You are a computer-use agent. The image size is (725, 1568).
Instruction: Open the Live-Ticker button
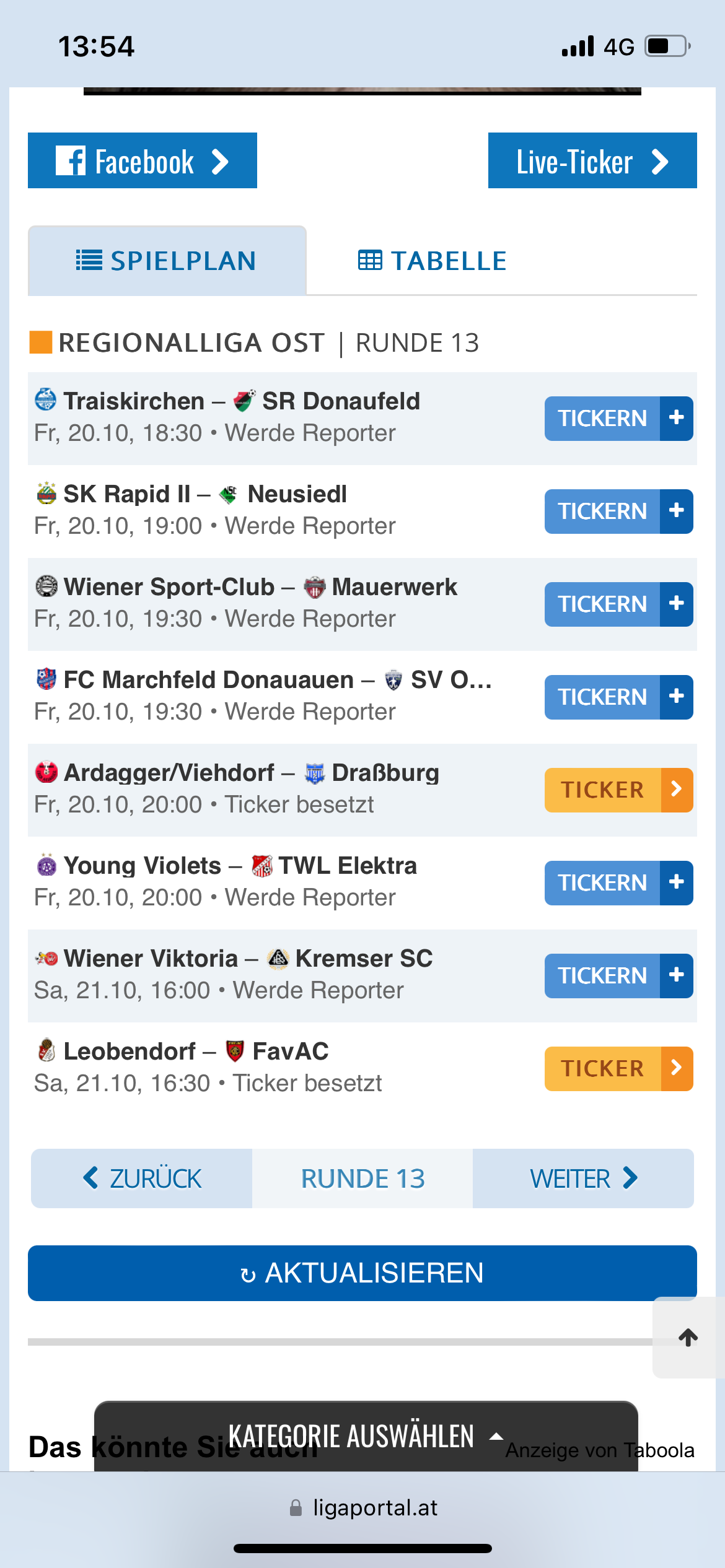click(x=592, y=161)
